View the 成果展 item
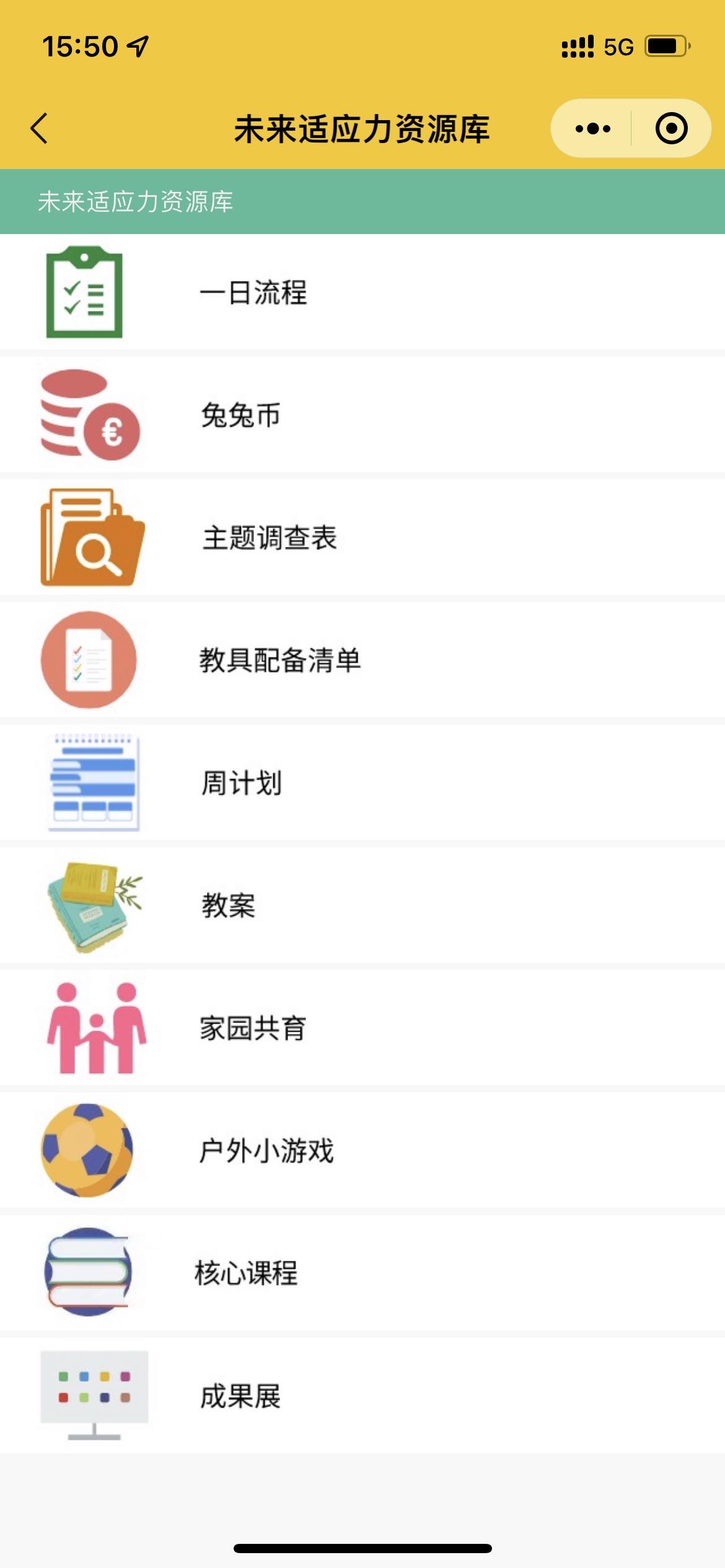 point(240,1396)
